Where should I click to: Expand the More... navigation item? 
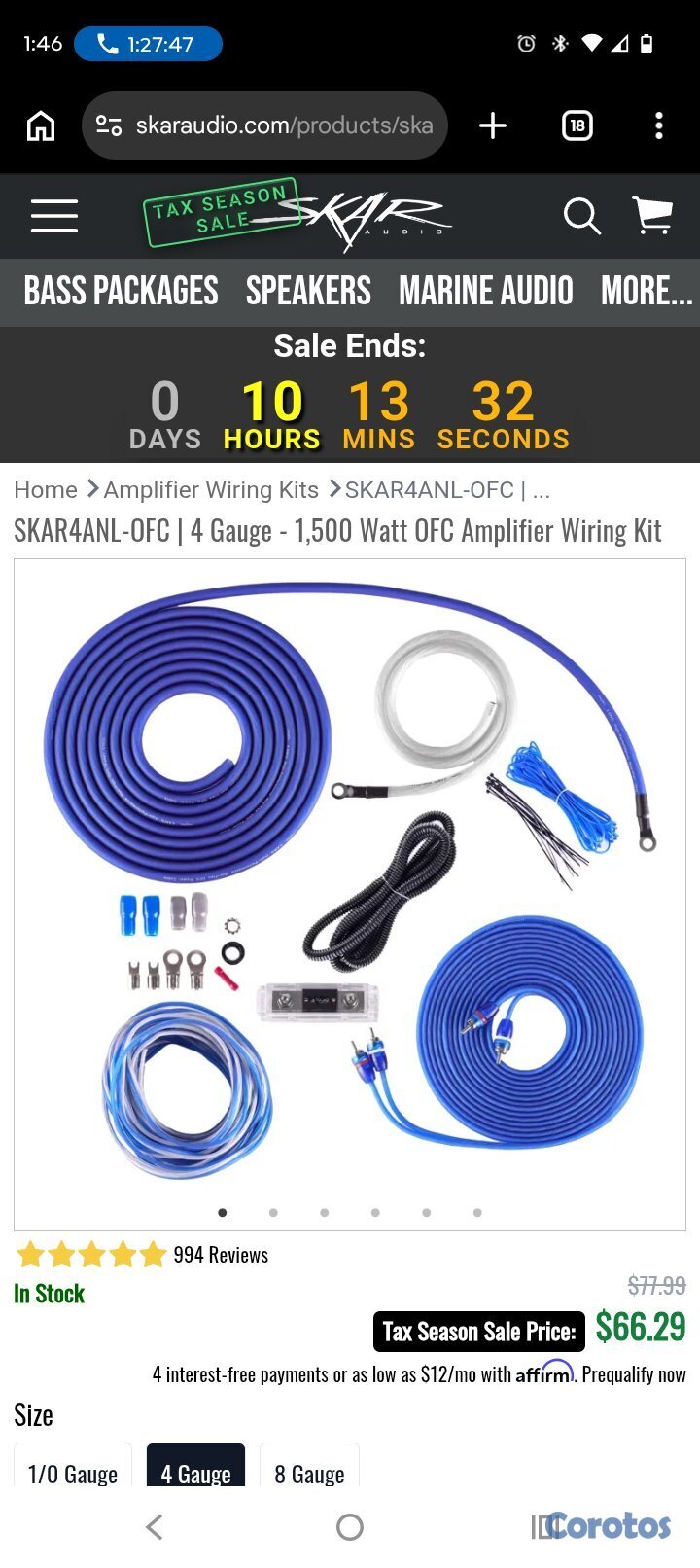click(647, 291)
